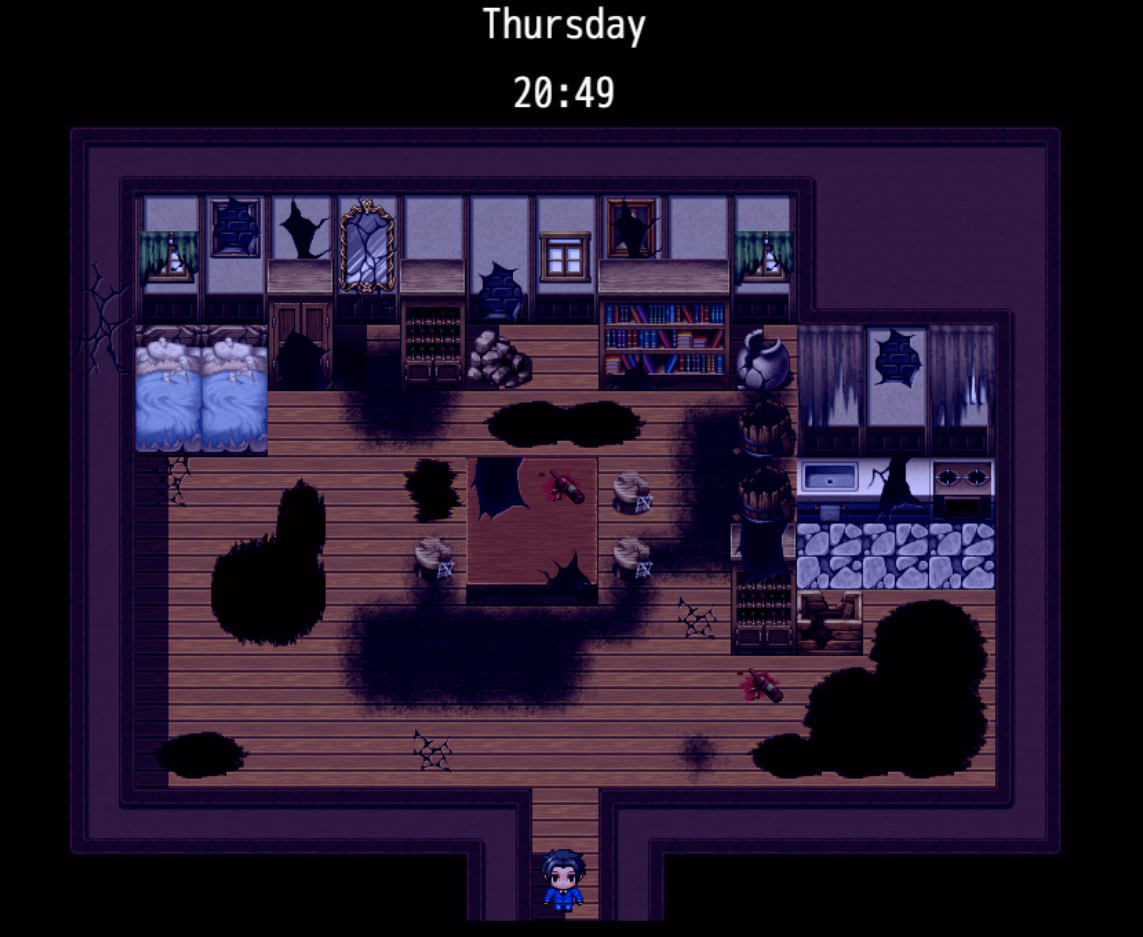The width and height of the screenshot is (1143, 937).
Task: Inspect the pile of rocks by the wall
Action: click(x=500, y=360)
